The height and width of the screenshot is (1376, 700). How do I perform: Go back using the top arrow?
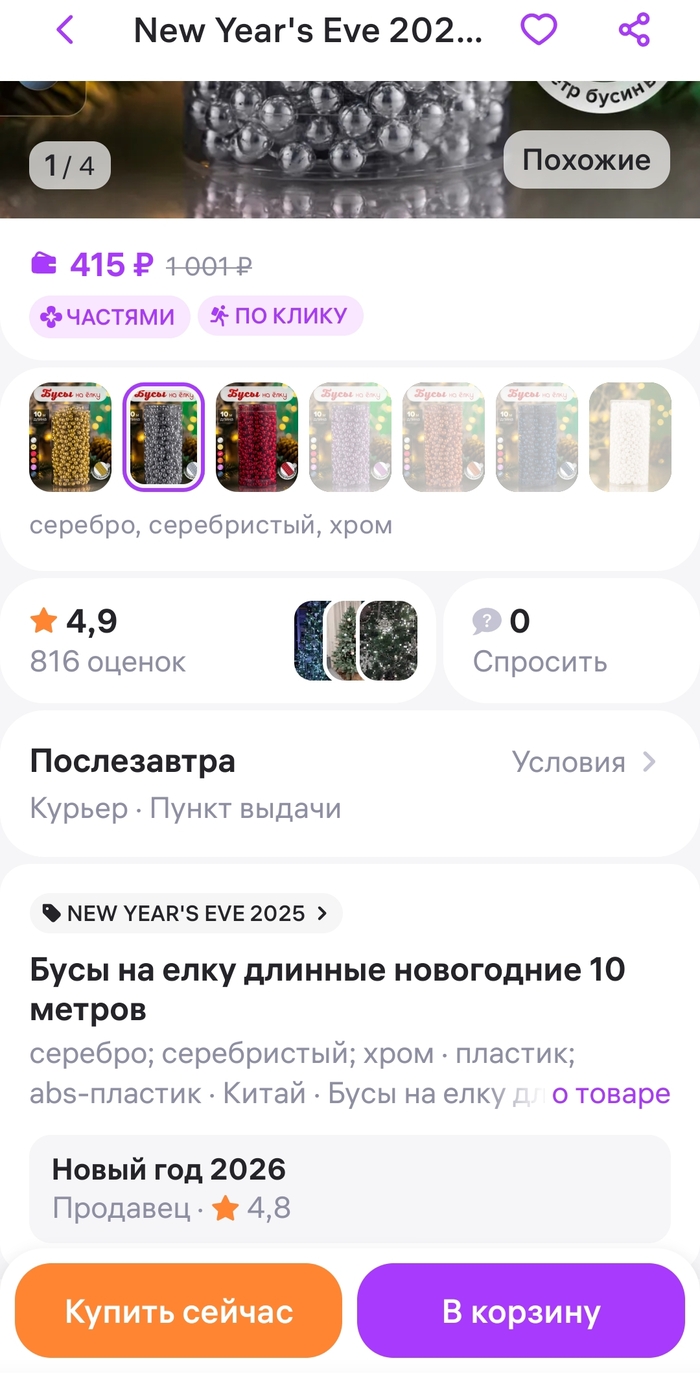tap(65, 30)
